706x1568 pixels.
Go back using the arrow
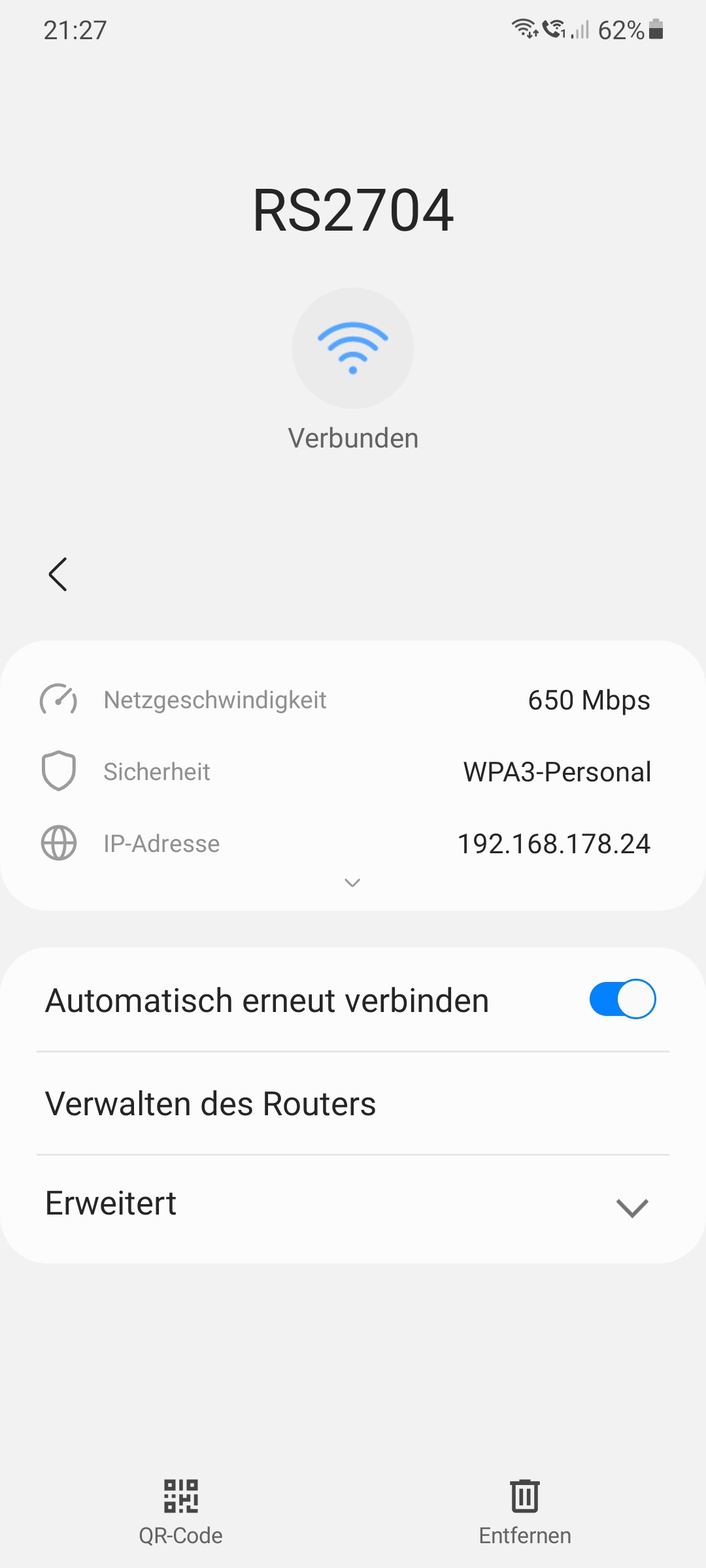(58, 574)
